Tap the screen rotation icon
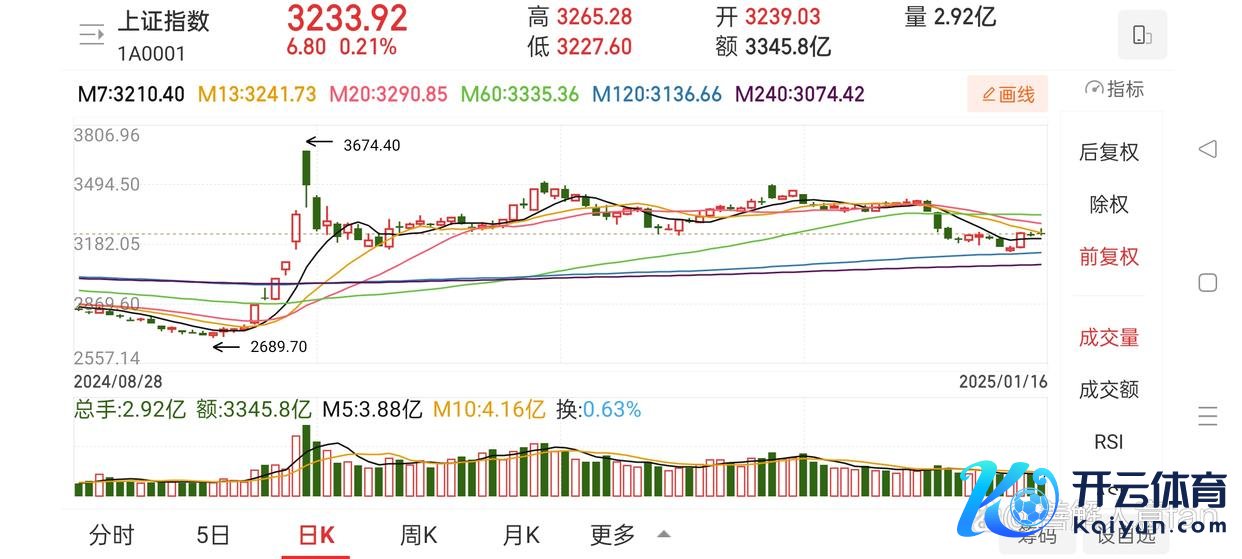Screen dimensions: 1242x559 click(x=1142, y=35)
